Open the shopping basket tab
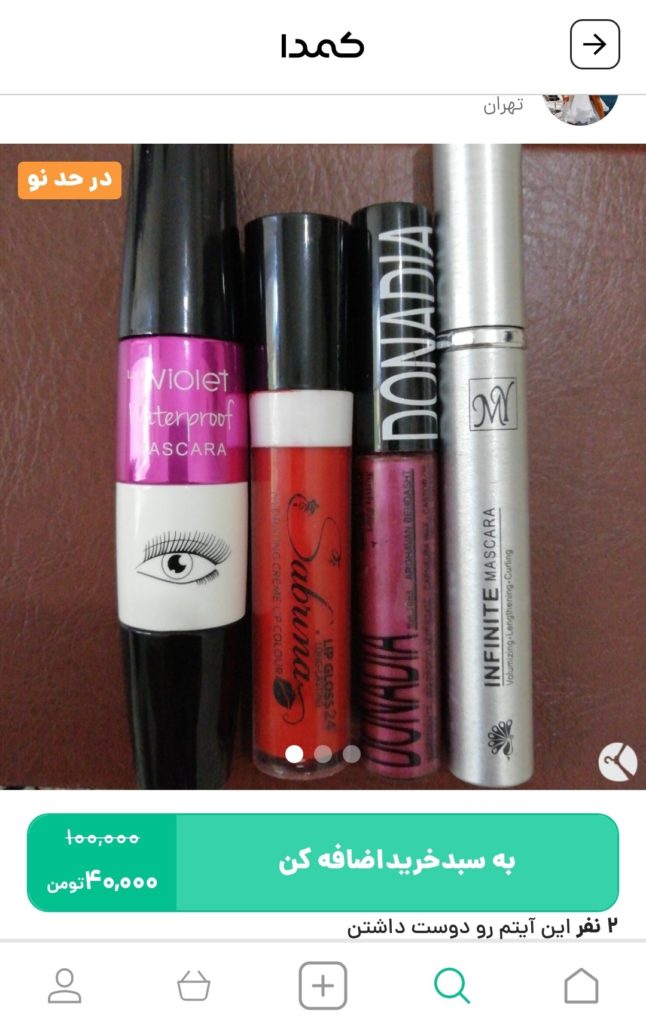This screenshot has height=1024, width=646. pos(194,986)
